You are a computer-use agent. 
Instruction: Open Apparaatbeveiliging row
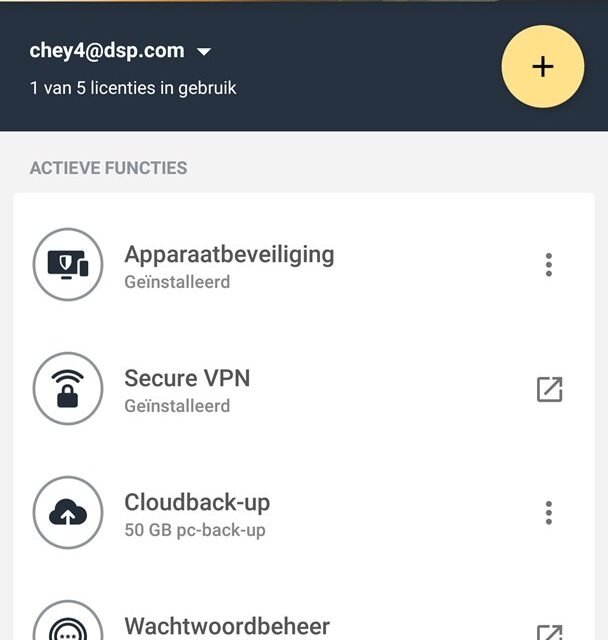(229, 265)
